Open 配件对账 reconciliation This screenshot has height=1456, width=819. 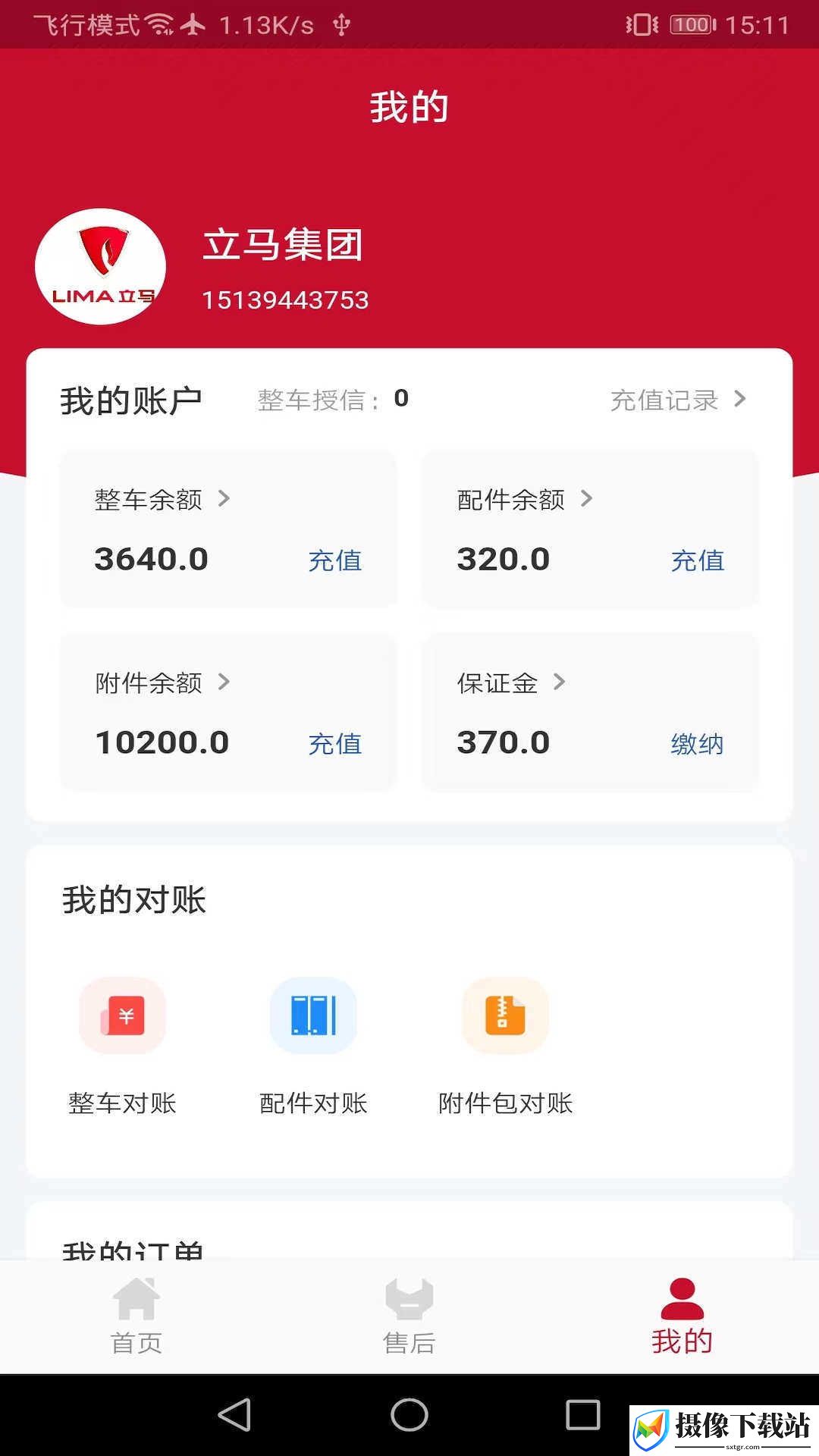click(313, 1046)
